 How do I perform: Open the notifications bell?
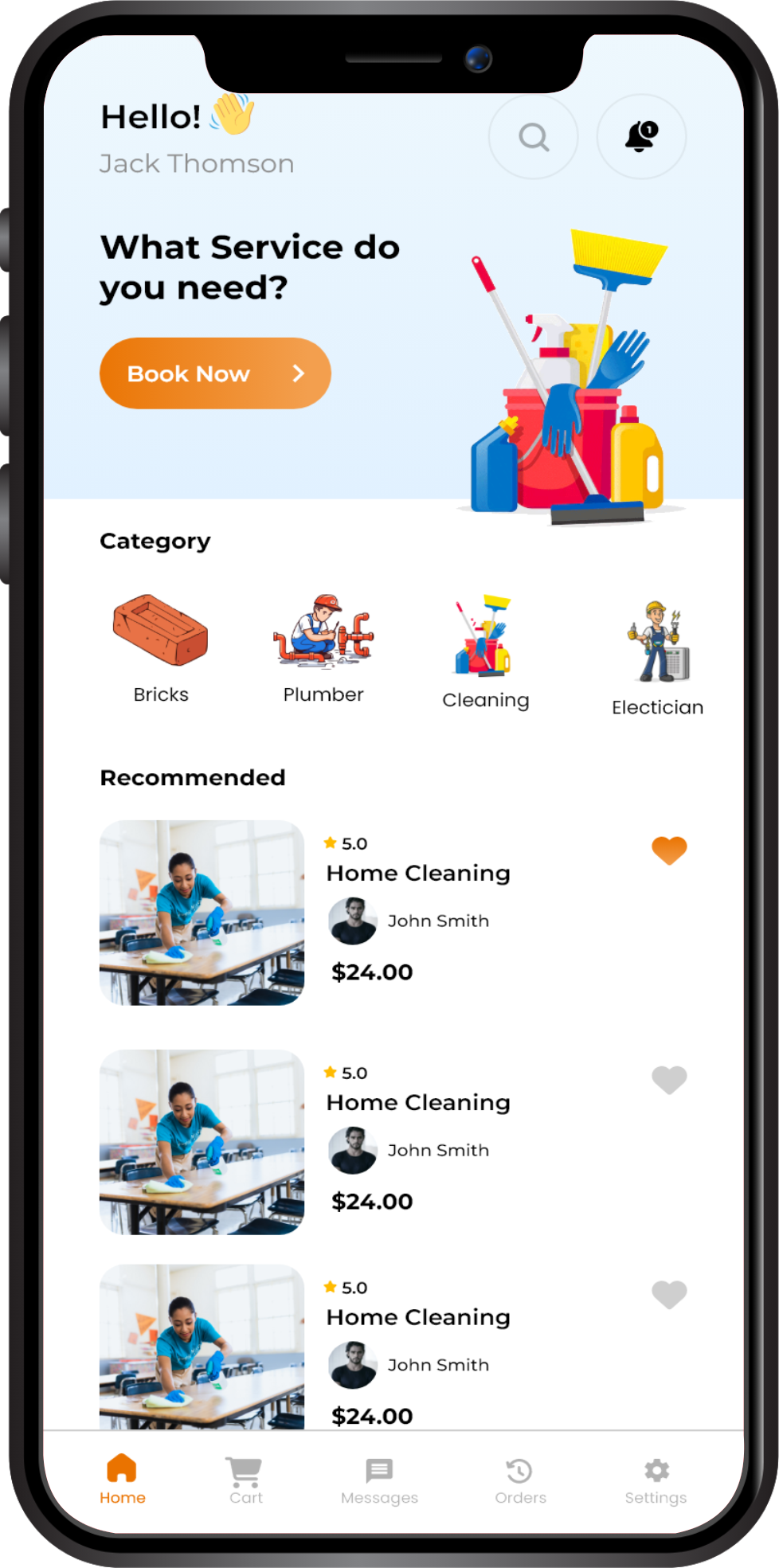[641, 137]
